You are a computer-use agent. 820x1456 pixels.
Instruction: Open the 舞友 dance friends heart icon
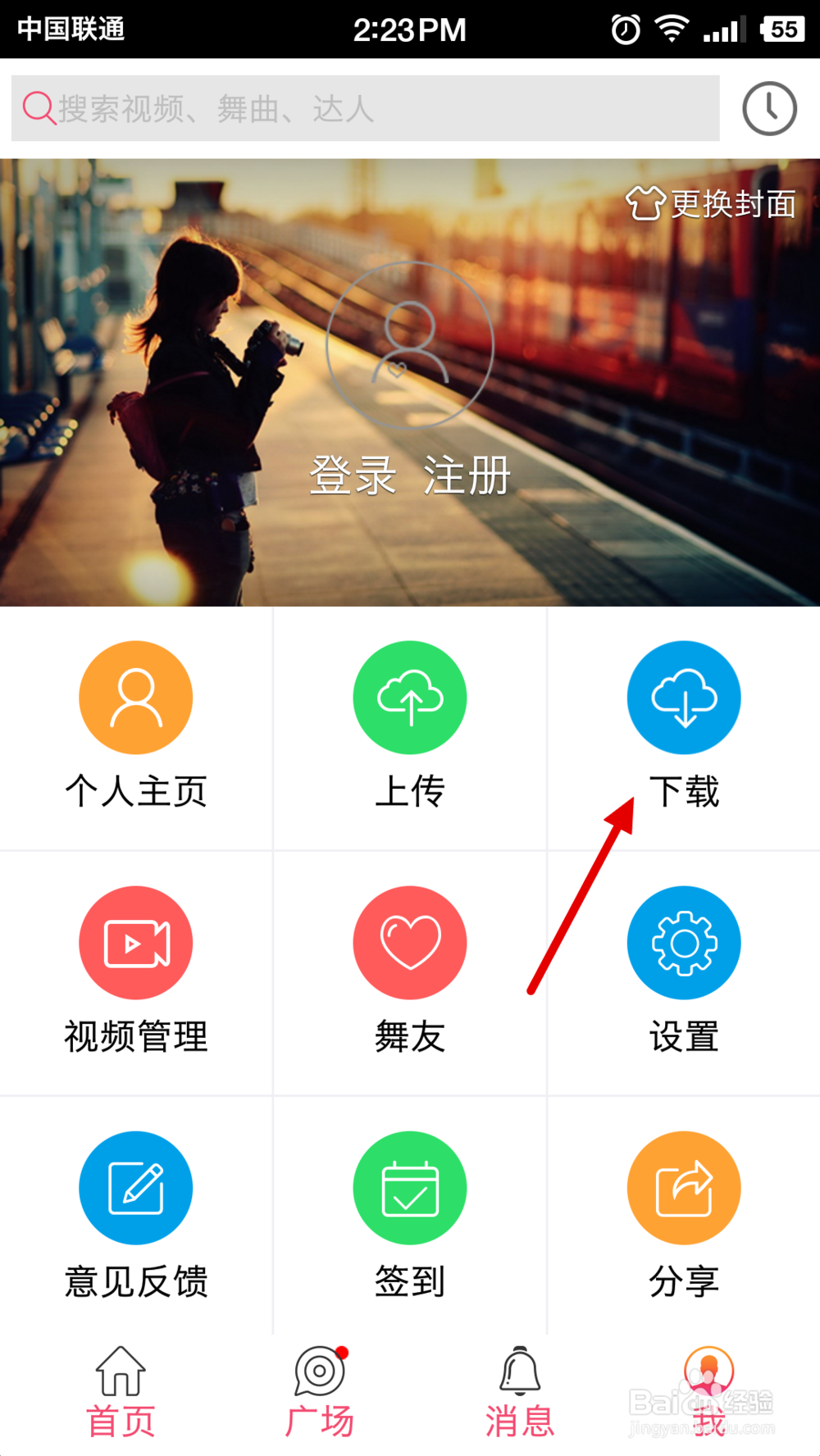[410, 941]
